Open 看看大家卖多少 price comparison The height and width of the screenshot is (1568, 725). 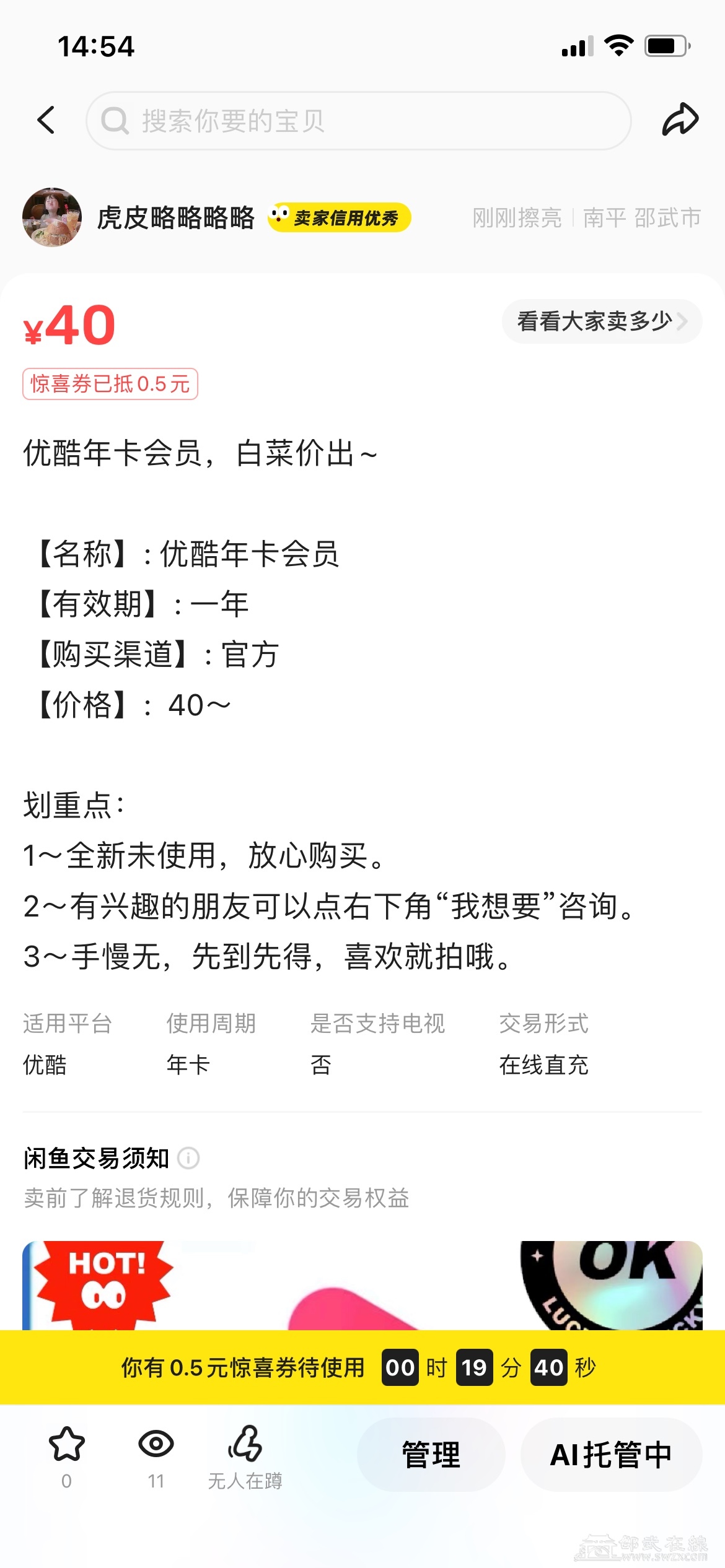point(601,321)
